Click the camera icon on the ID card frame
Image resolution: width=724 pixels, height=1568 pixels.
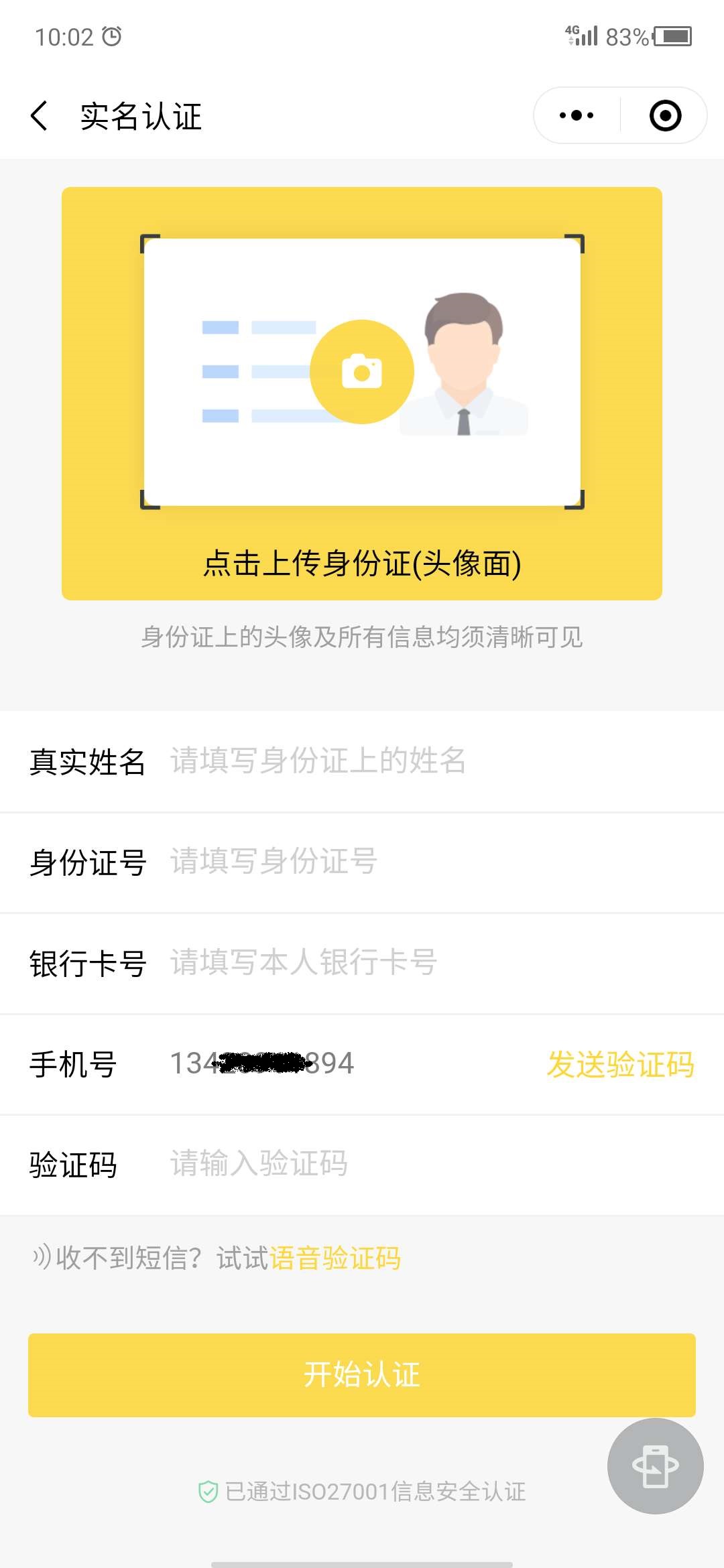coord(362,370)
